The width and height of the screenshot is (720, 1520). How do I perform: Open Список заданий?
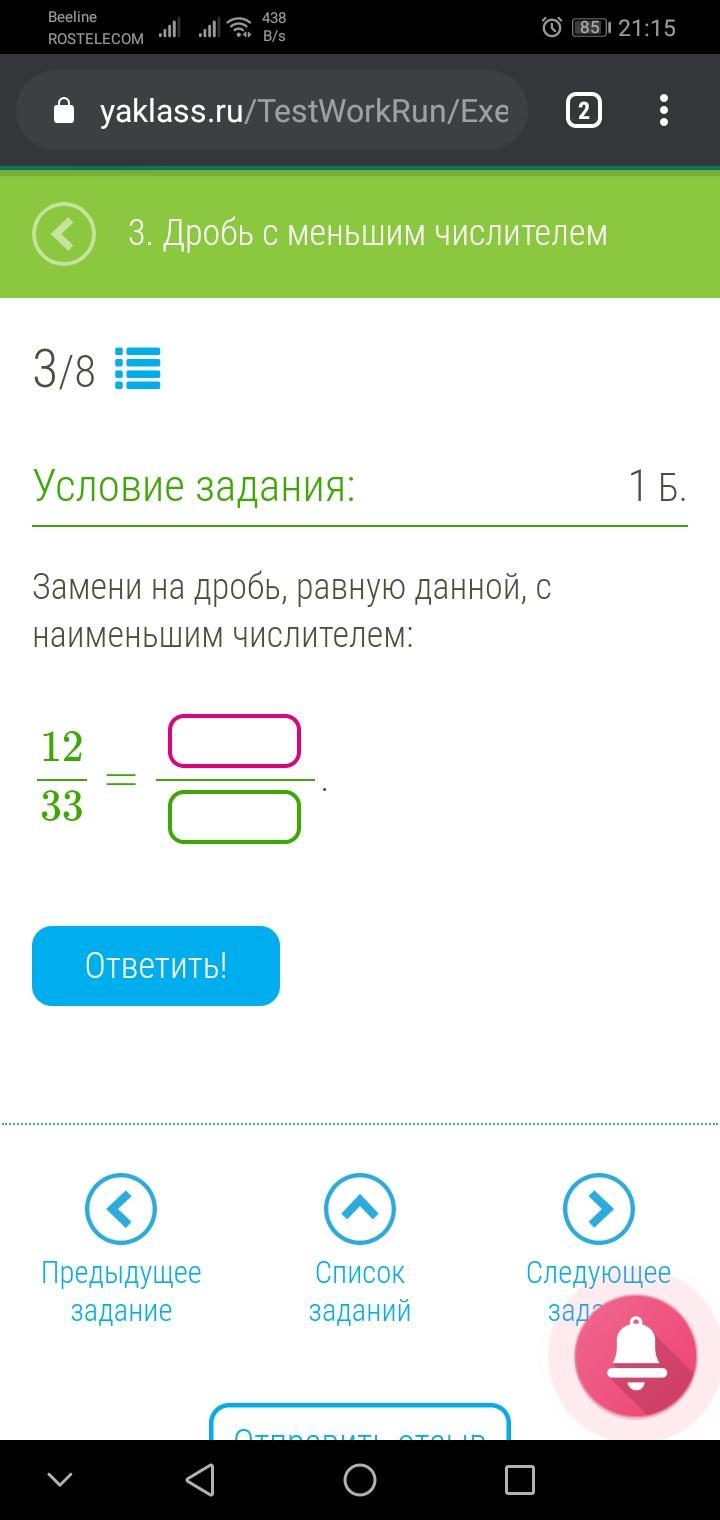click(360, 1210)
